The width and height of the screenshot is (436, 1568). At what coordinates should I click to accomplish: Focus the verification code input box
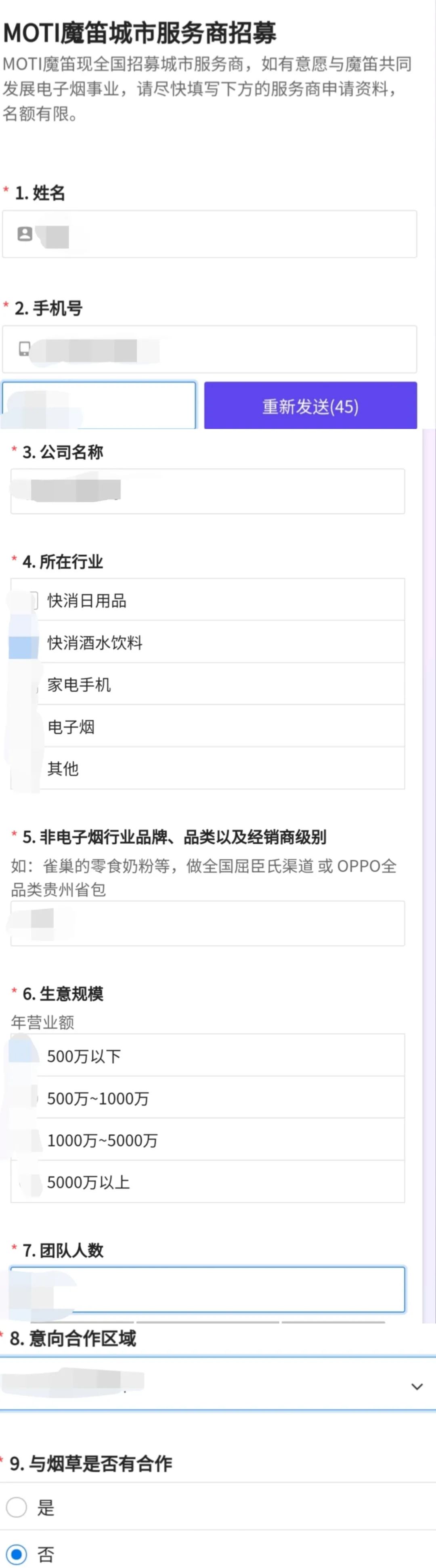(99, 405)
